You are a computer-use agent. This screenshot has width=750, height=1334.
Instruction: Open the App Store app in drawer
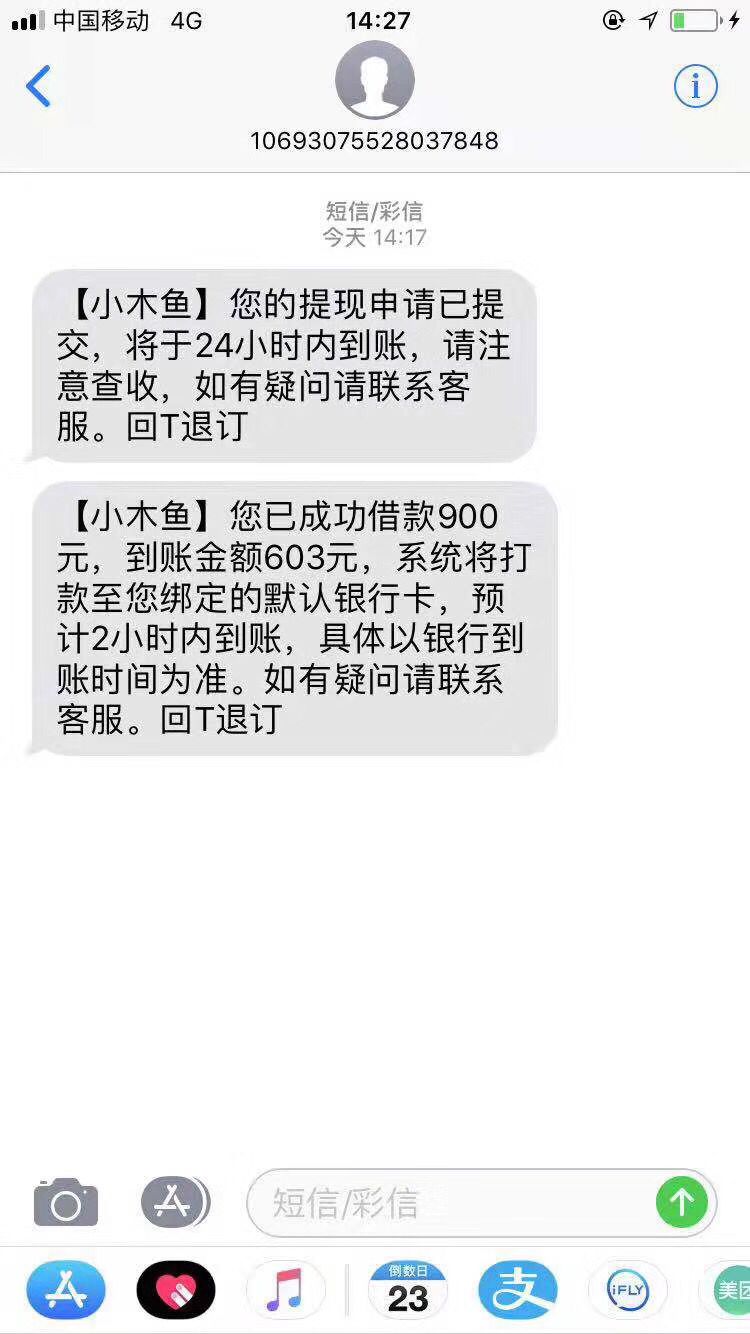66,1290
